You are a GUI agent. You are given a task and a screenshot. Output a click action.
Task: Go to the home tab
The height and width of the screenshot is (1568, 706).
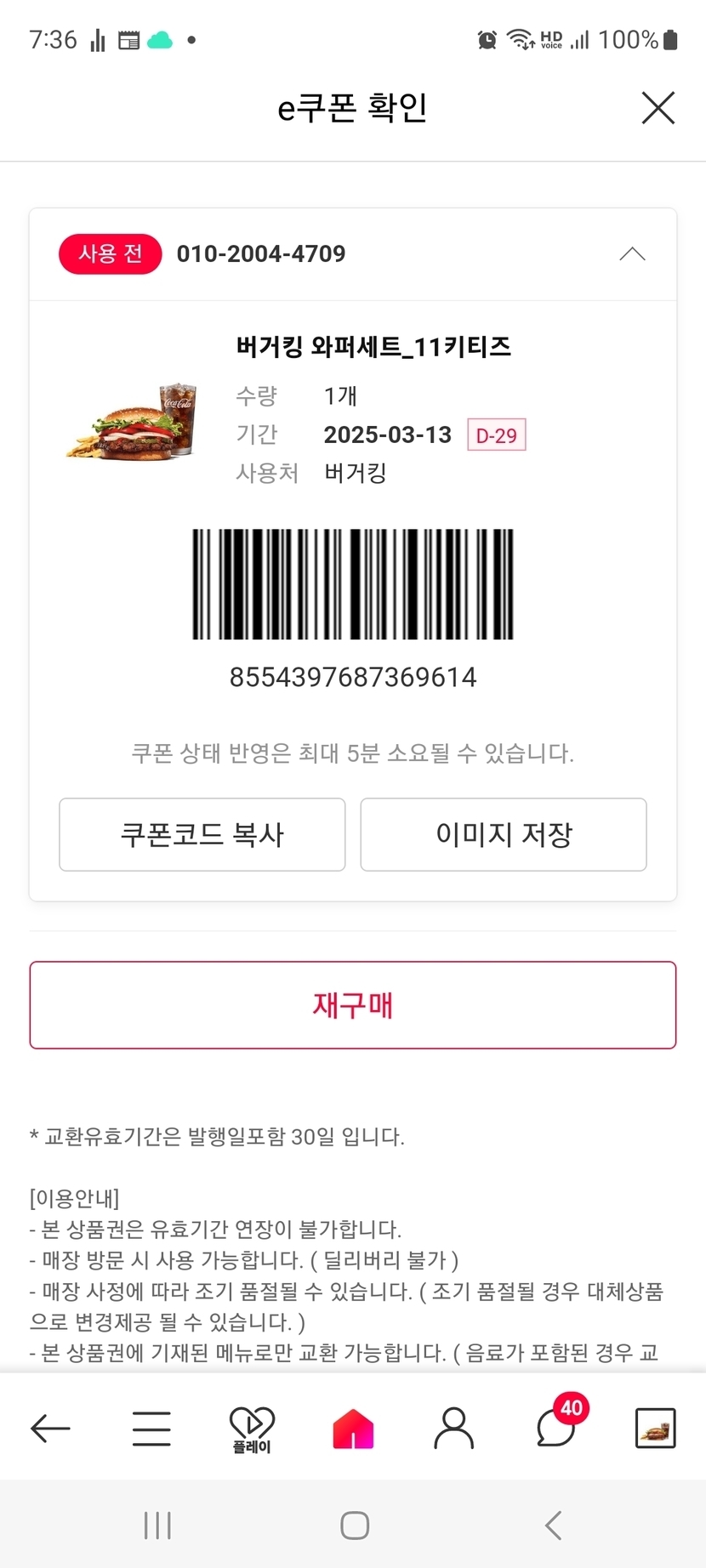click(x=353, y=1429)
